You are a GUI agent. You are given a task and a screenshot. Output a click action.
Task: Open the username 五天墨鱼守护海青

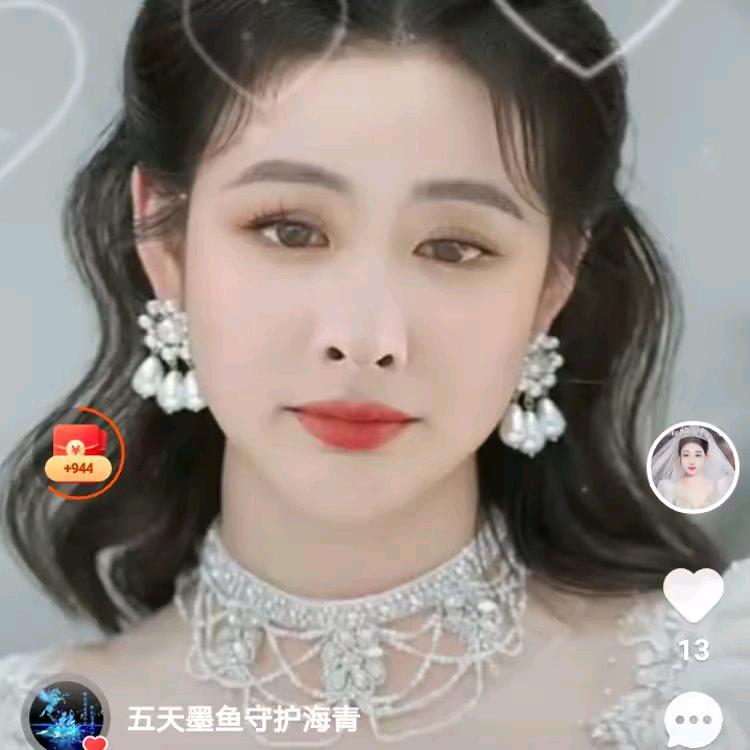243,718
